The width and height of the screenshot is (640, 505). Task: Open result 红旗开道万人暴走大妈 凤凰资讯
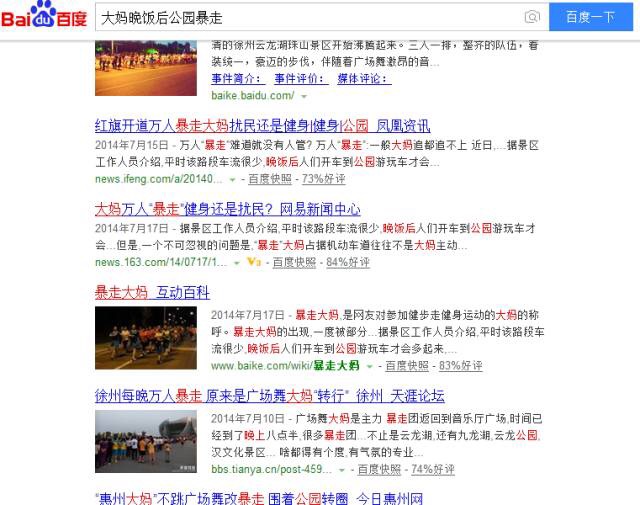click(x=262, y=126)
